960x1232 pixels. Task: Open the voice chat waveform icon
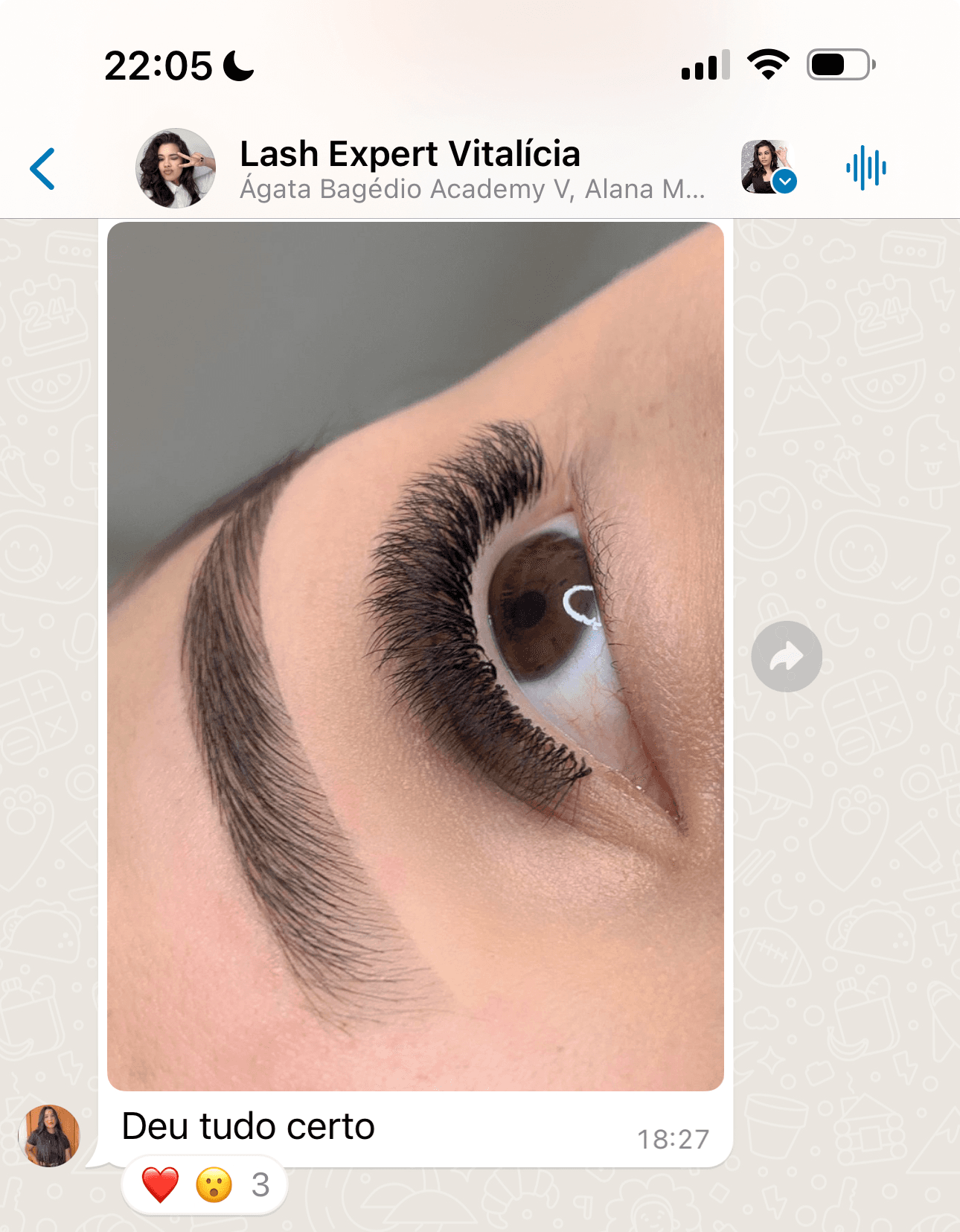click(x=865, y=168)
